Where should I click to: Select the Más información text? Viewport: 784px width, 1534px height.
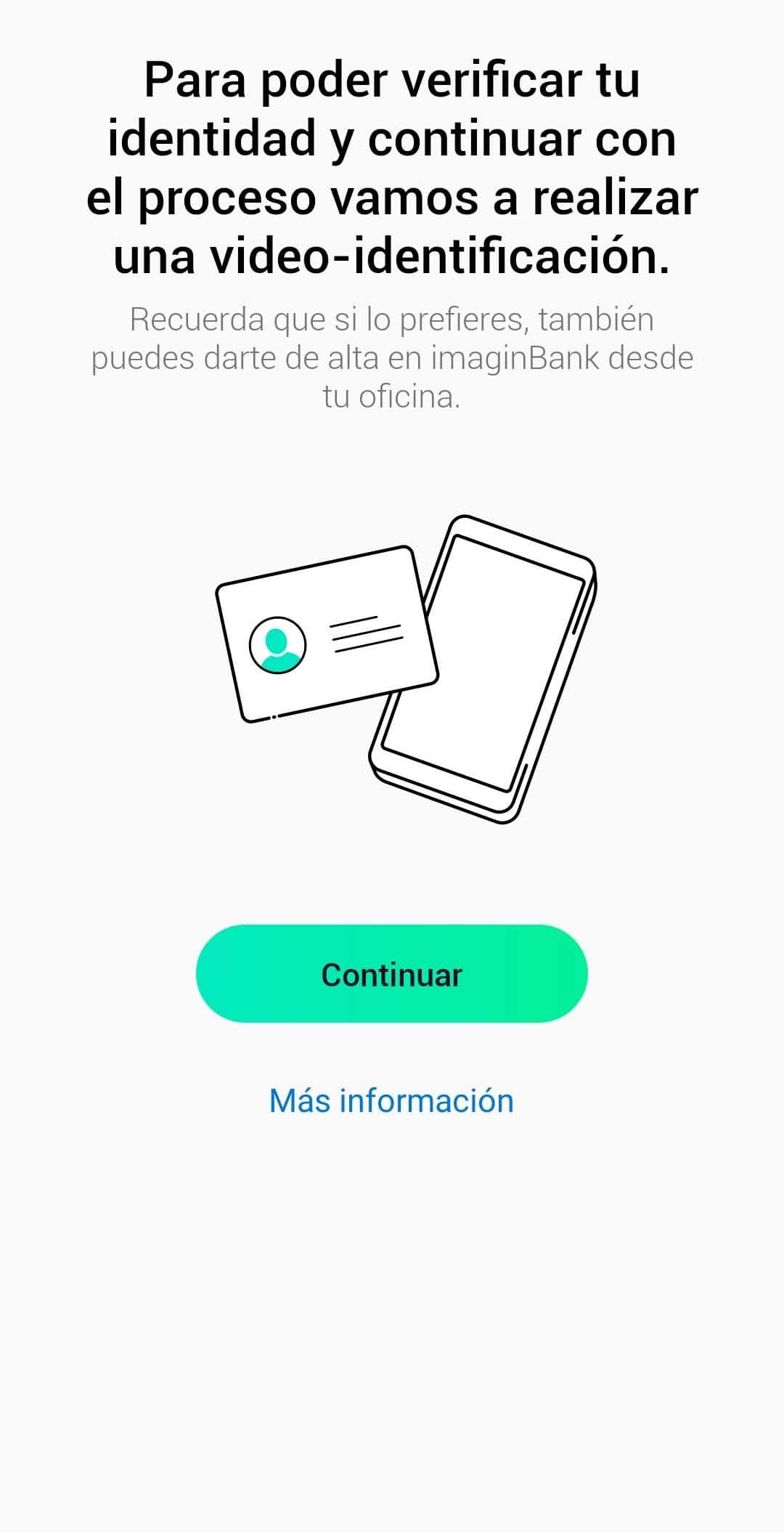pyautogui.click(x=391, y=1102)
